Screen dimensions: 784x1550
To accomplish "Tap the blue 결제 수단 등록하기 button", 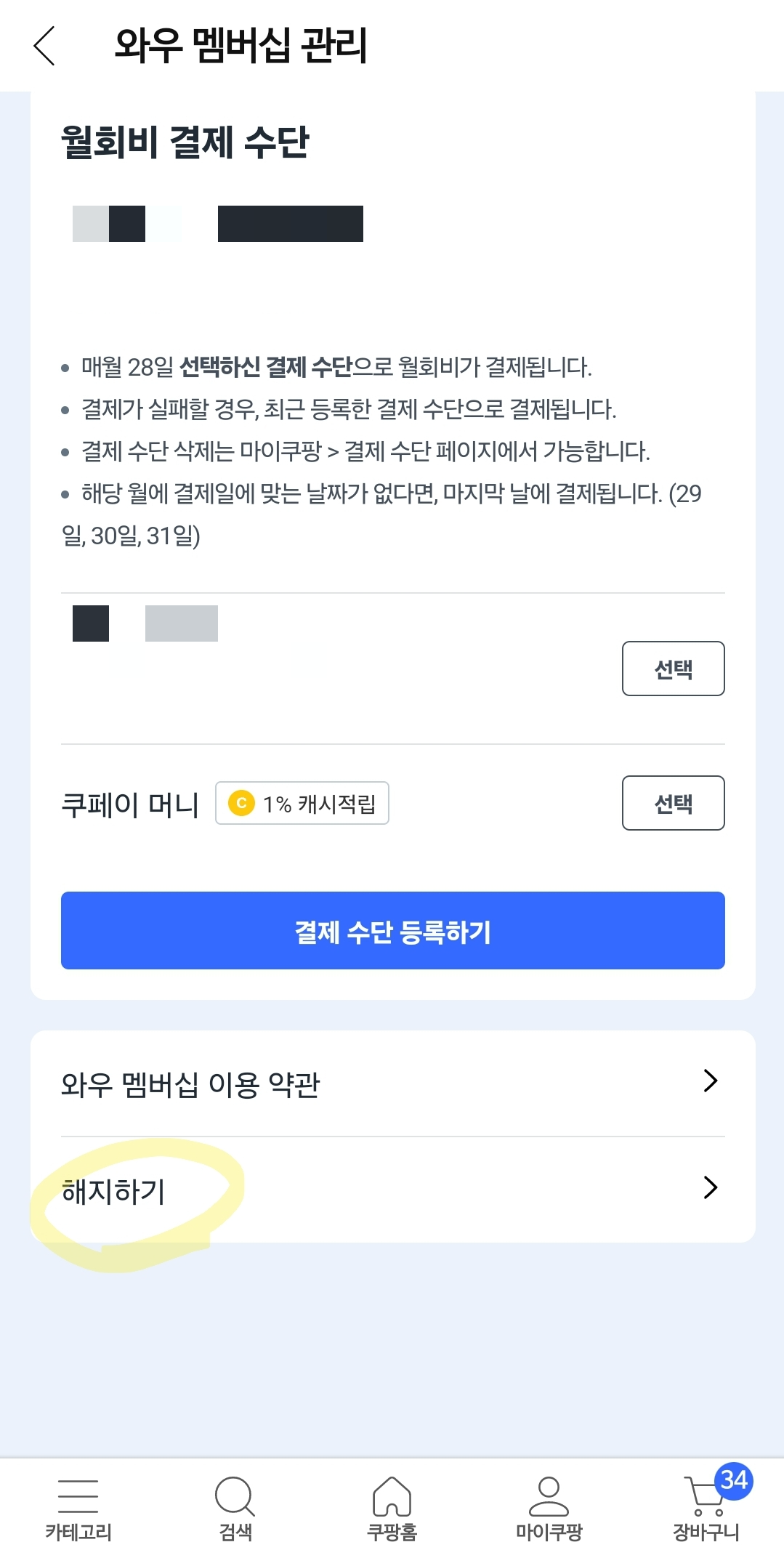I will 392,931.
